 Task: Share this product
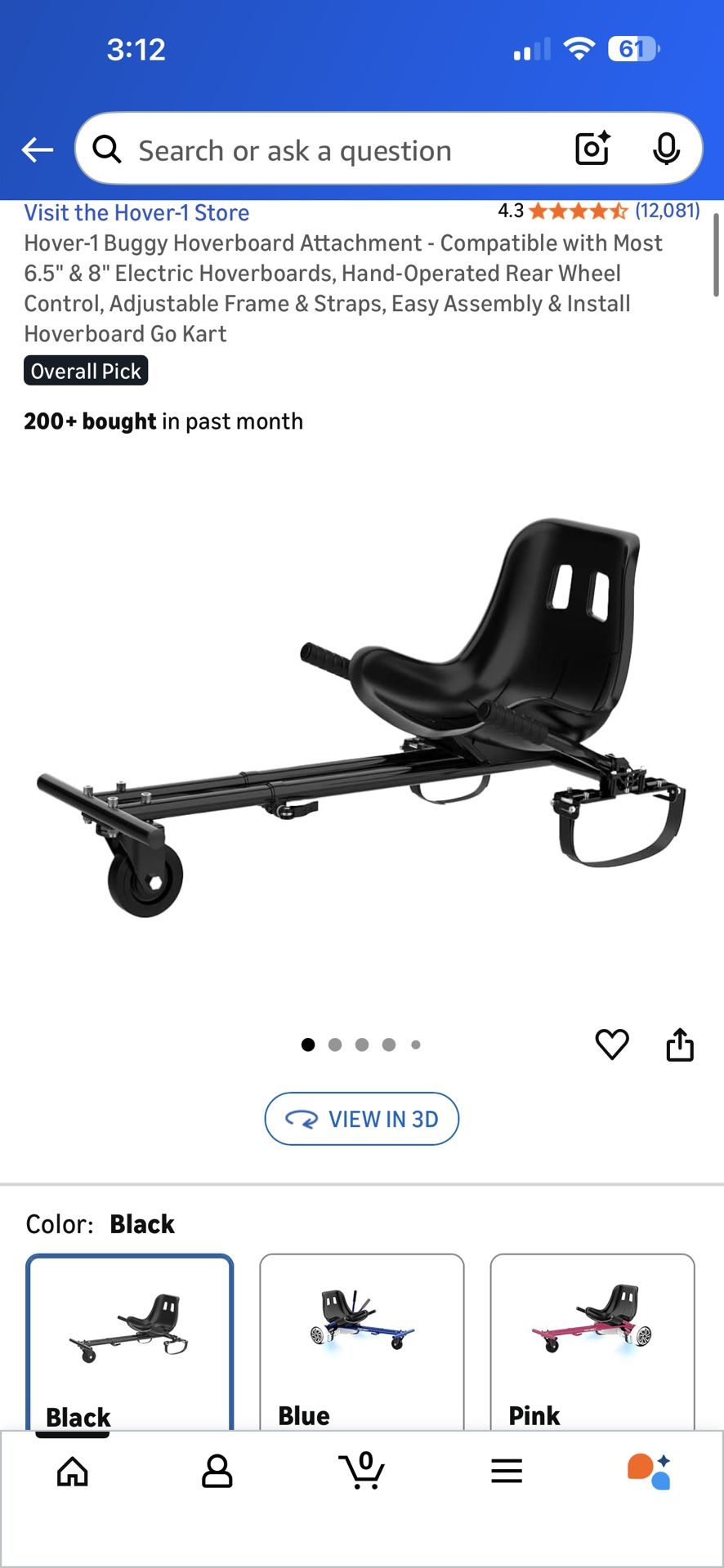[x=680, y=1045]
